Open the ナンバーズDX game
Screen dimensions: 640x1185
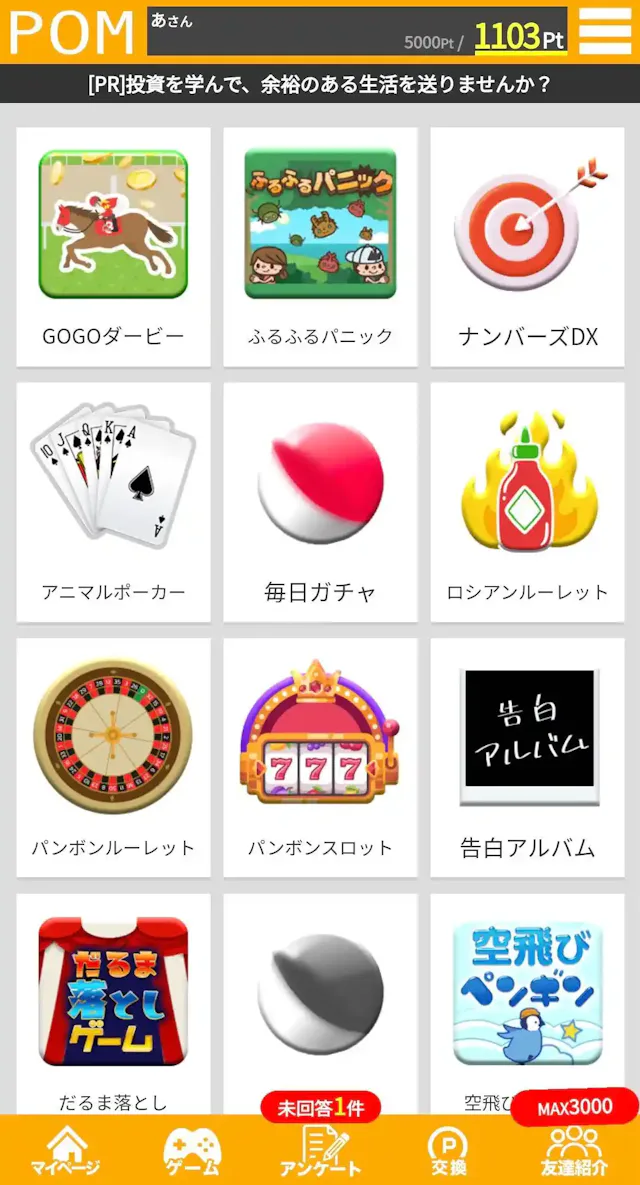[x=527, y=246]
